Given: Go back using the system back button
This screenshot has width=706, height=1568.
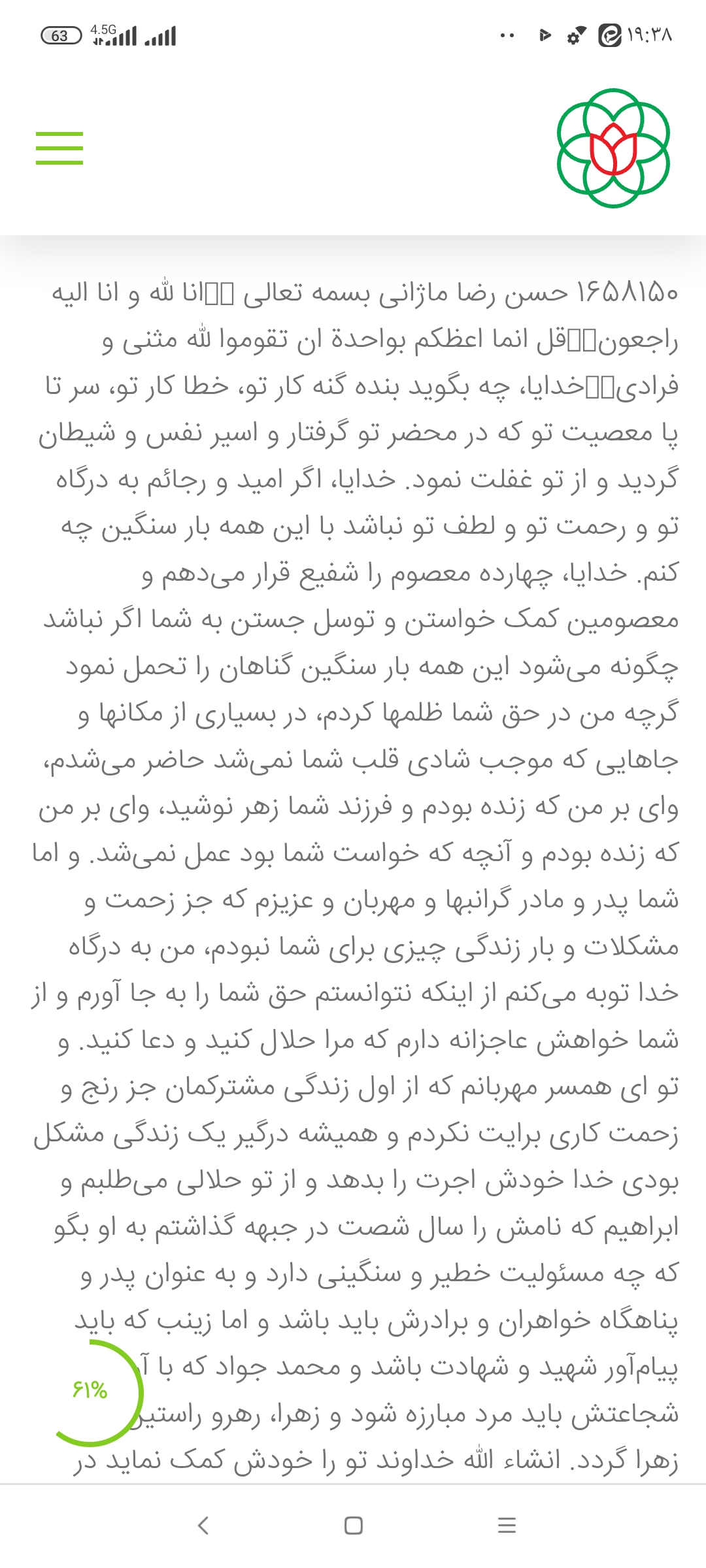Looking at the screenshot, I should click(x=203, y=1526).
